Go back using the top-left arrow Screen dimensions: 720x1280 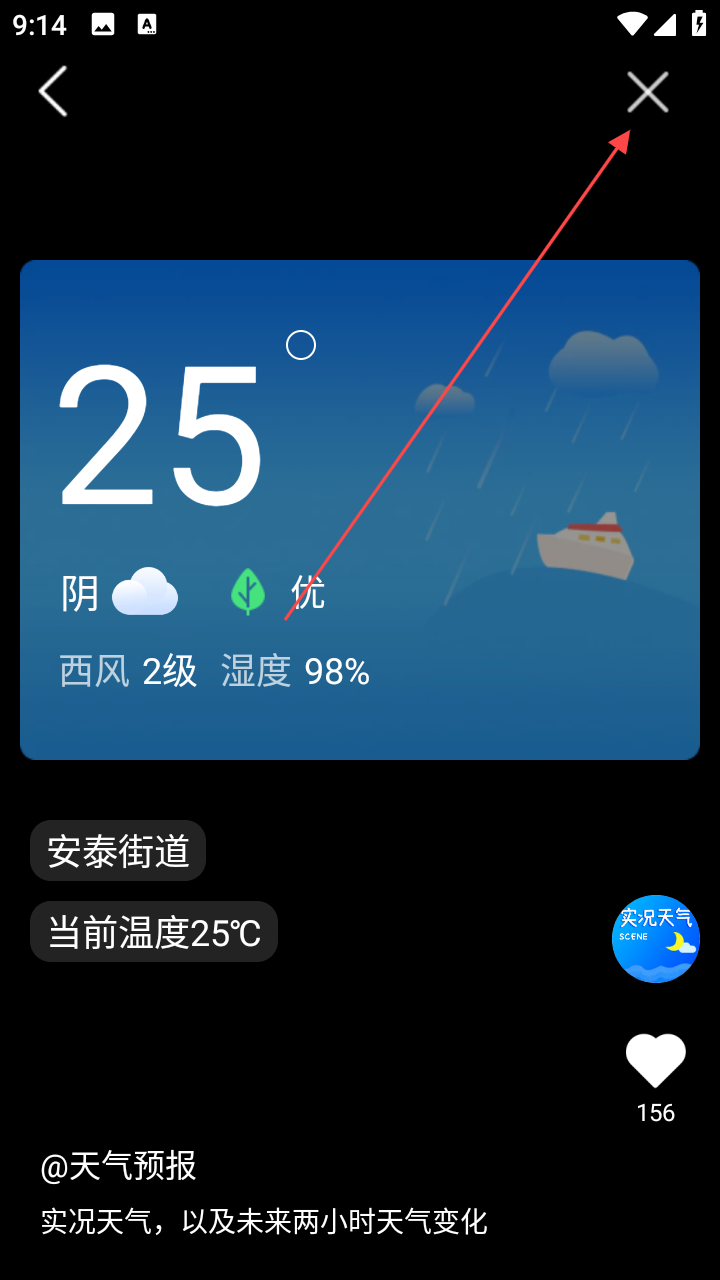pos(53,92)
